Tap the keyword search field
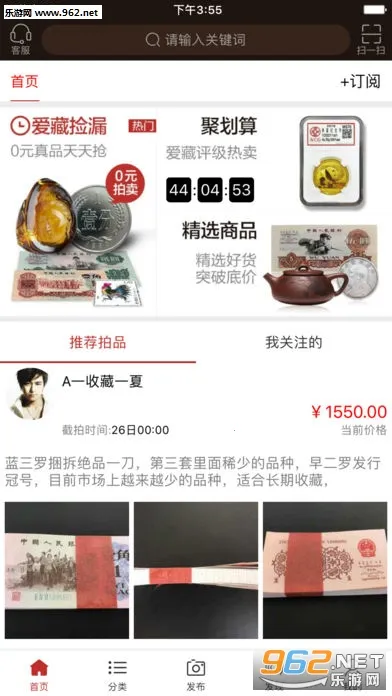This screenshot has width=392, height=696. [x=196, y=40]
